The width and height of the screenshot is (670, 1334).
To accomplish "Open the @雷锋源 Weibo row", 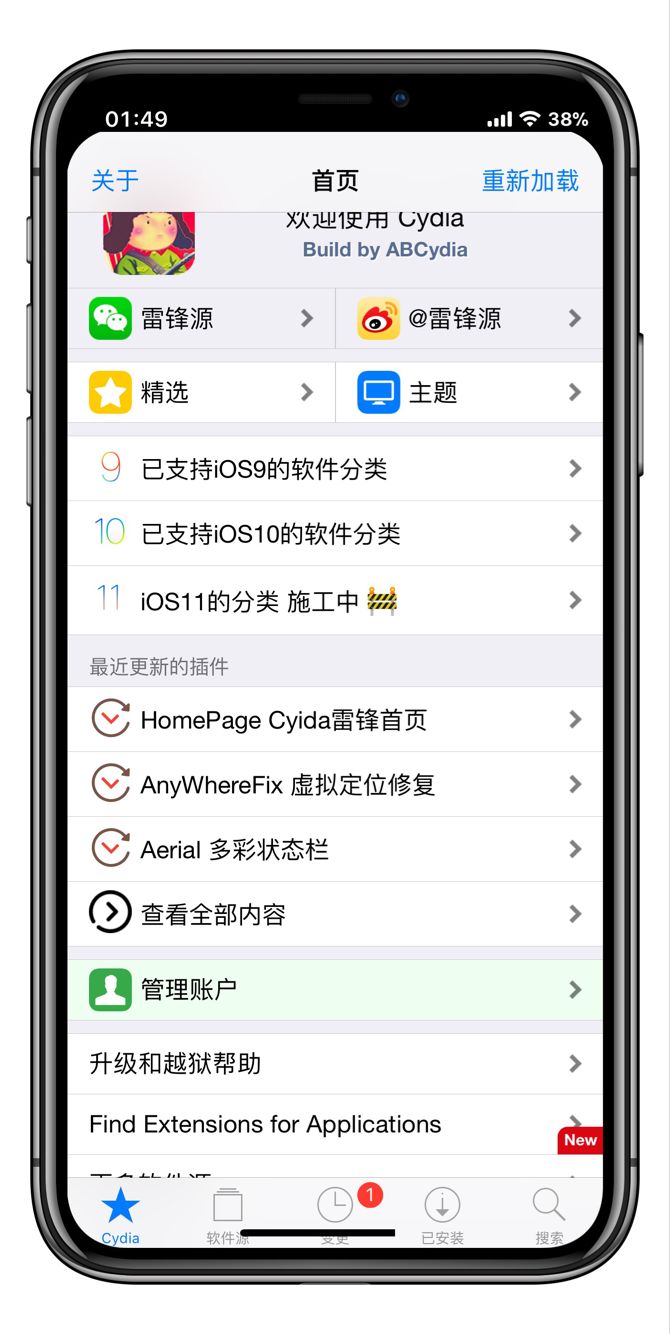I will point(469,319).
